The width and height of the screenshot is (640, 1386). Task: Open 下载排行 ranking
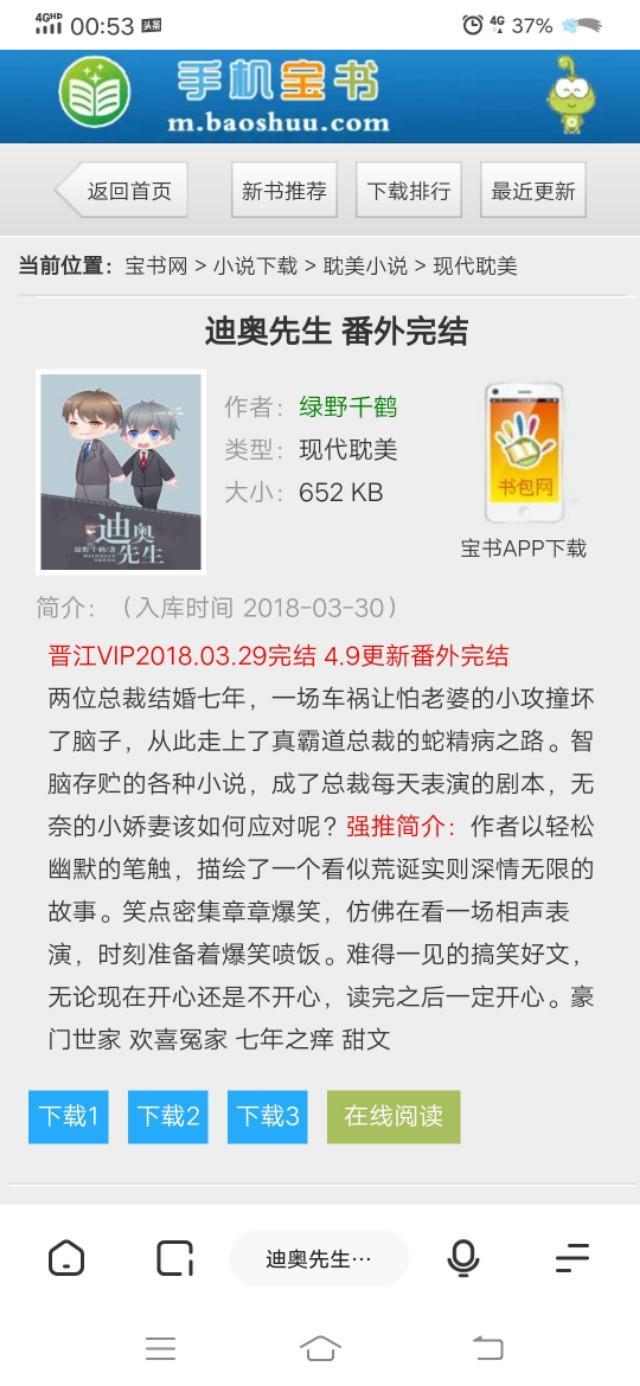coord(408,191)
